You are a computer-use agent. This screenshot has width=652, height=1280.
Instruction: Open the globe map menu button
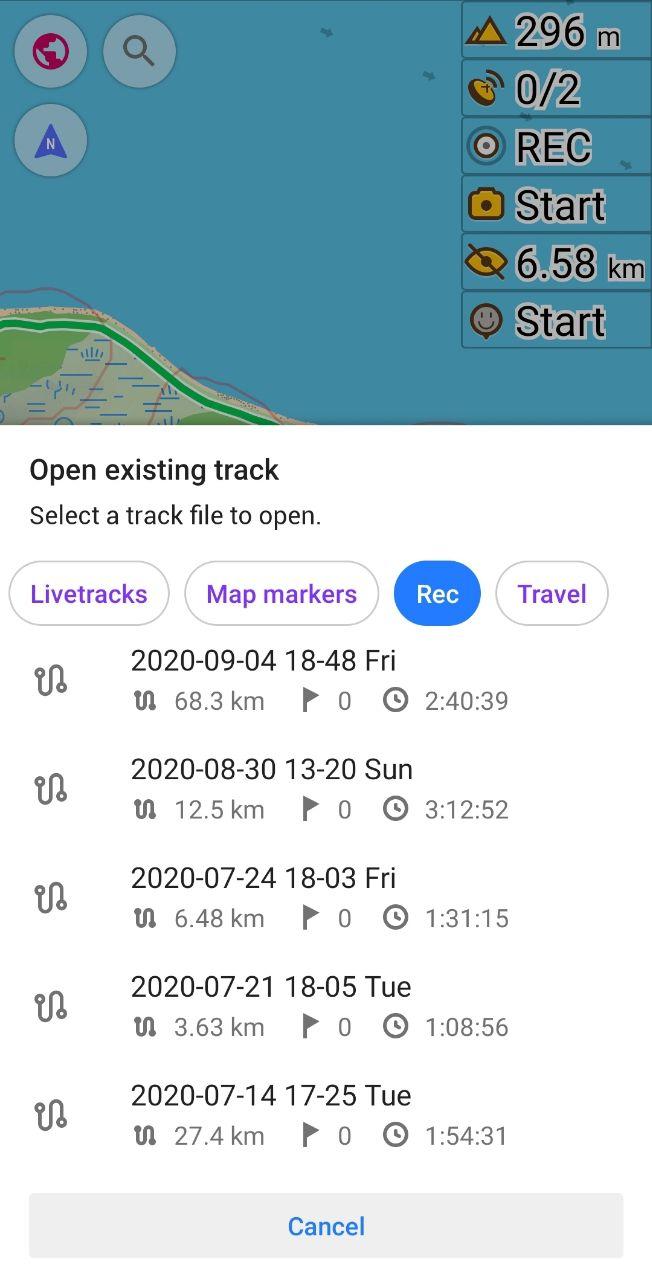[50, 50]
